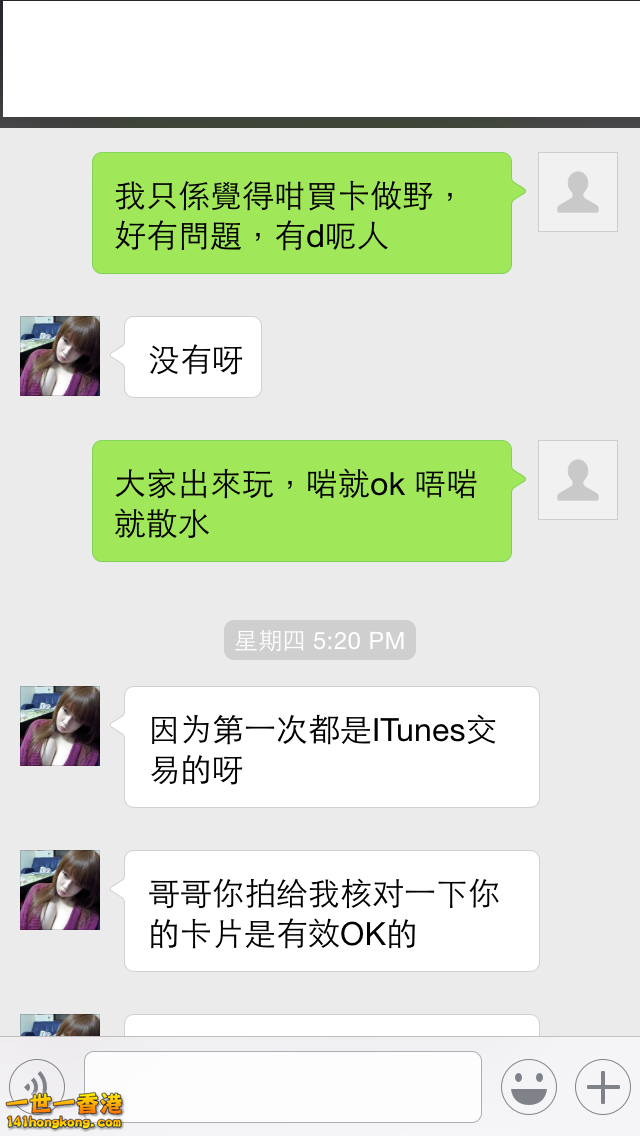Screen dimensions: 640x1136
Task: Open avatar beside '没有呀' message
Action: 60,356
